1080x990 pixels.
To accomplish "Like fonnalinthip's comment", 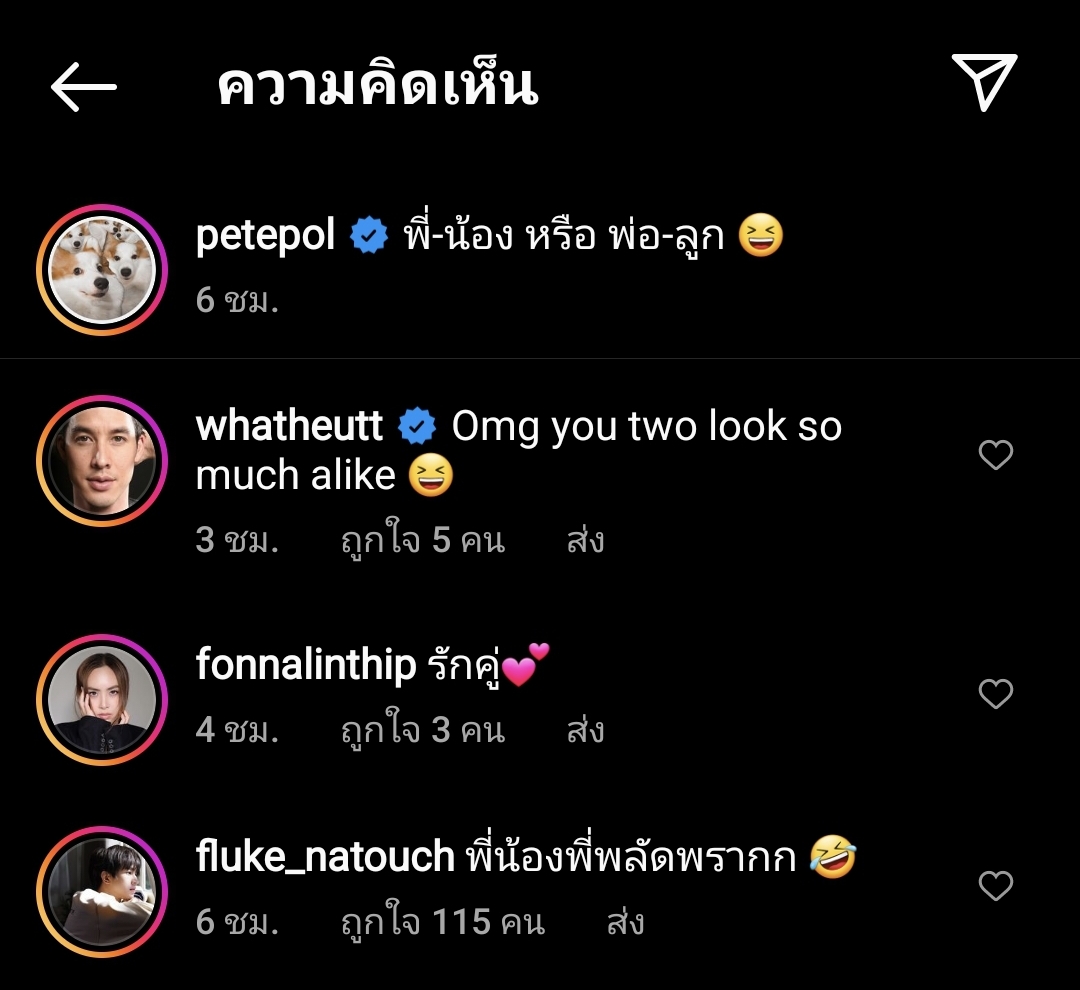I will tap(995, 693).
